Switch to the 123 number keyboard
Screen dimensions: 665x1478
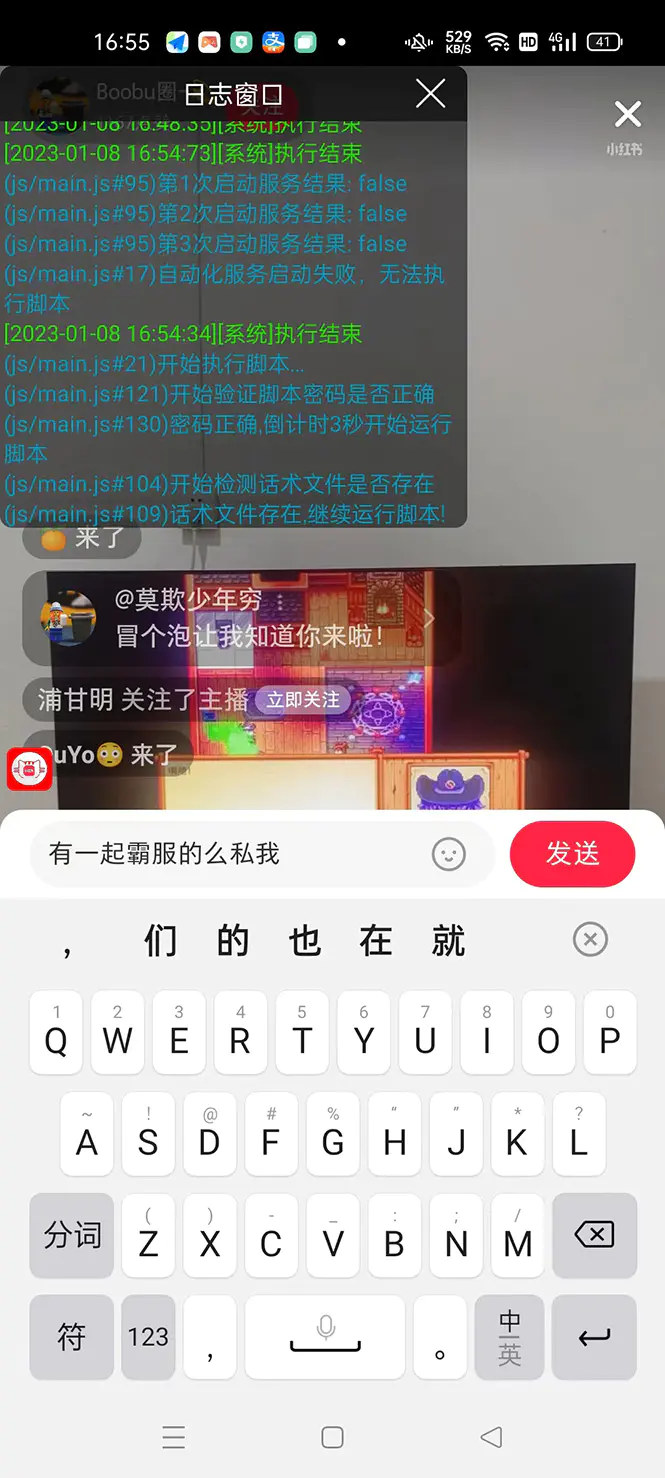pos(148,1337)
